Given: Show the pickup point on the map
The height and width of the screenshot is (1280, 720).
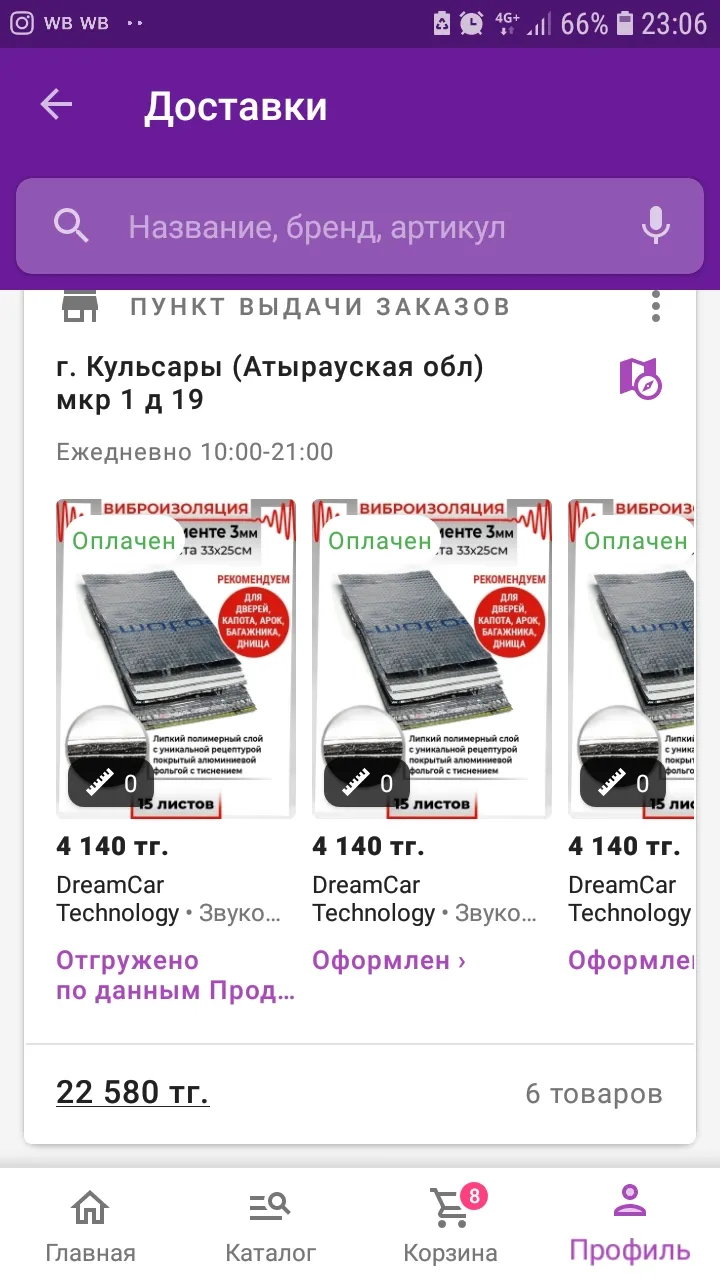Looking at the screenshot, I should point(640,378).
